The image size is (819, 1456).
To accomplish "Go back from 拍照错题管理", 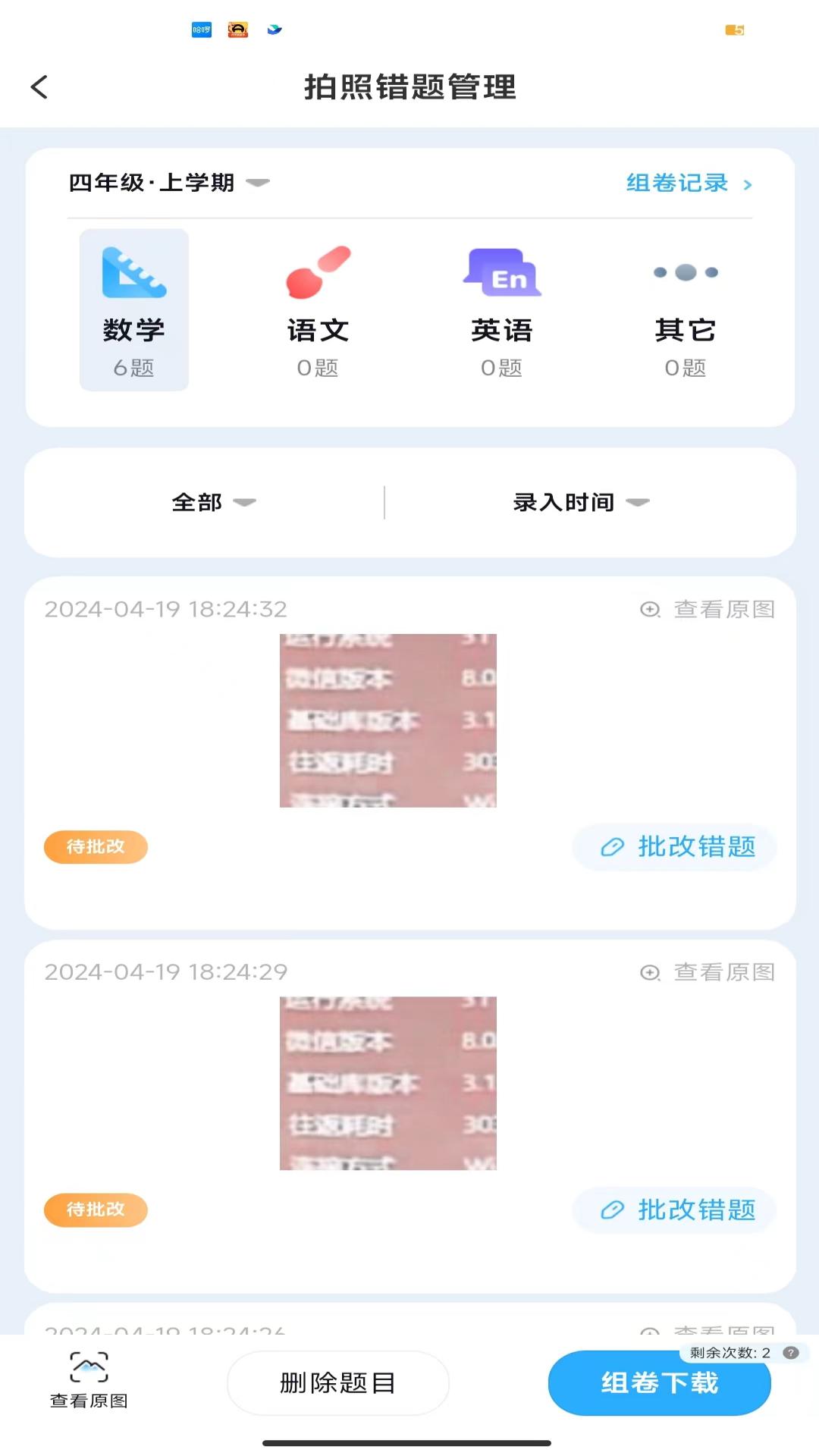I will click(x=39, y=87).
